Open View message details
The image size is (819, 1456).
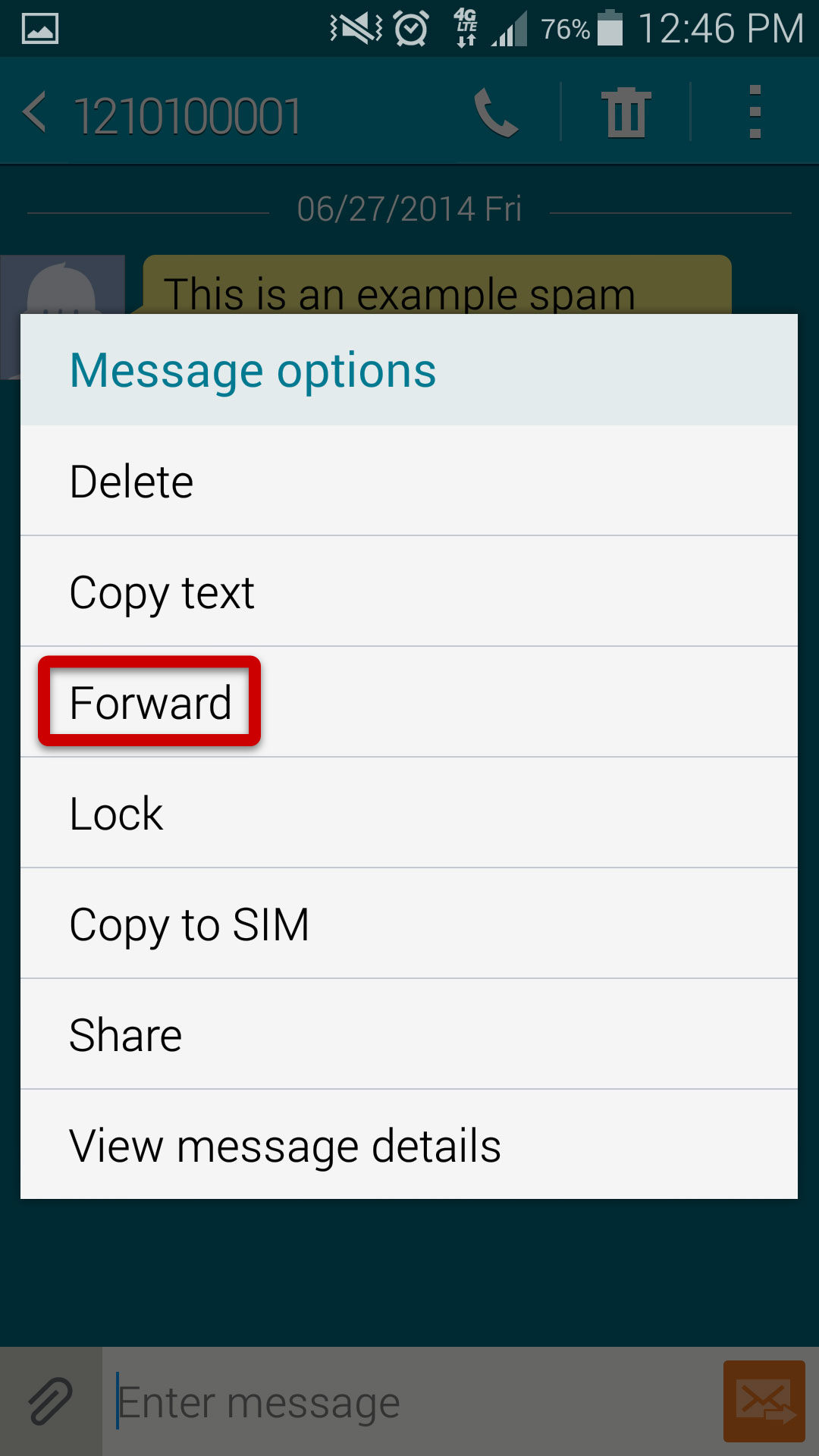pyautogui.click(x=409, y=1144)
